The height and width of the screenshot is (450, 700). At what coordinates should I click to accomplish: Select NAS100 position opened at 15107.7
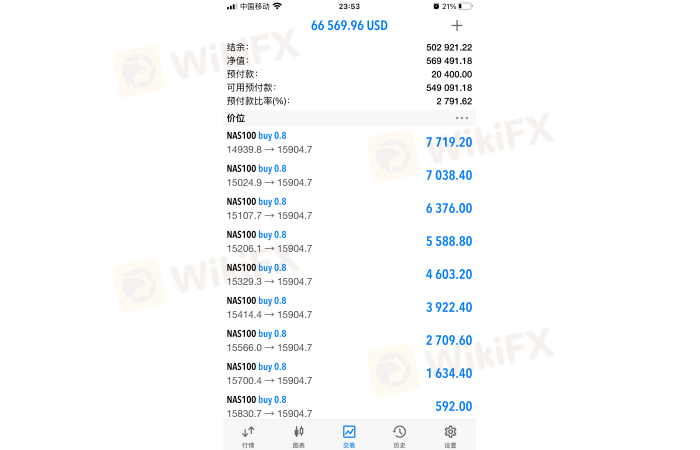pyautogui.click(x=349, y=208)
